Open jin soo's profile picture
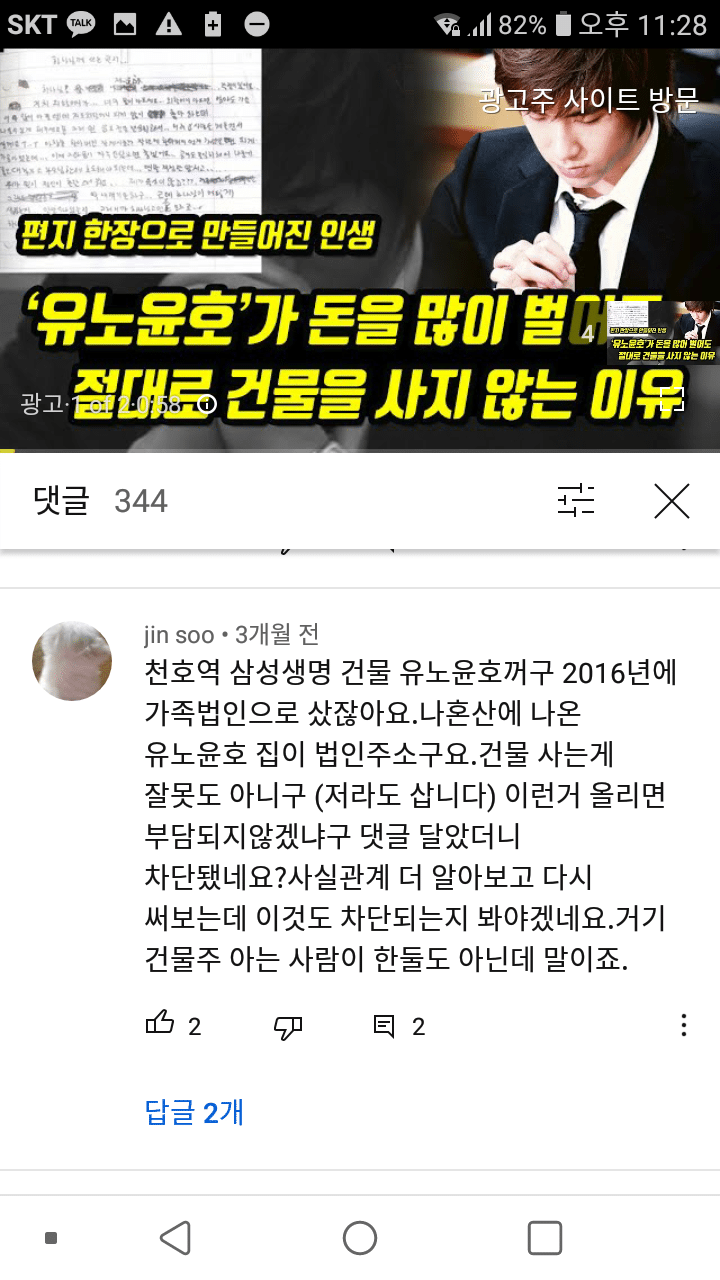The image size is (720, 1280). [x=72, y=661]
